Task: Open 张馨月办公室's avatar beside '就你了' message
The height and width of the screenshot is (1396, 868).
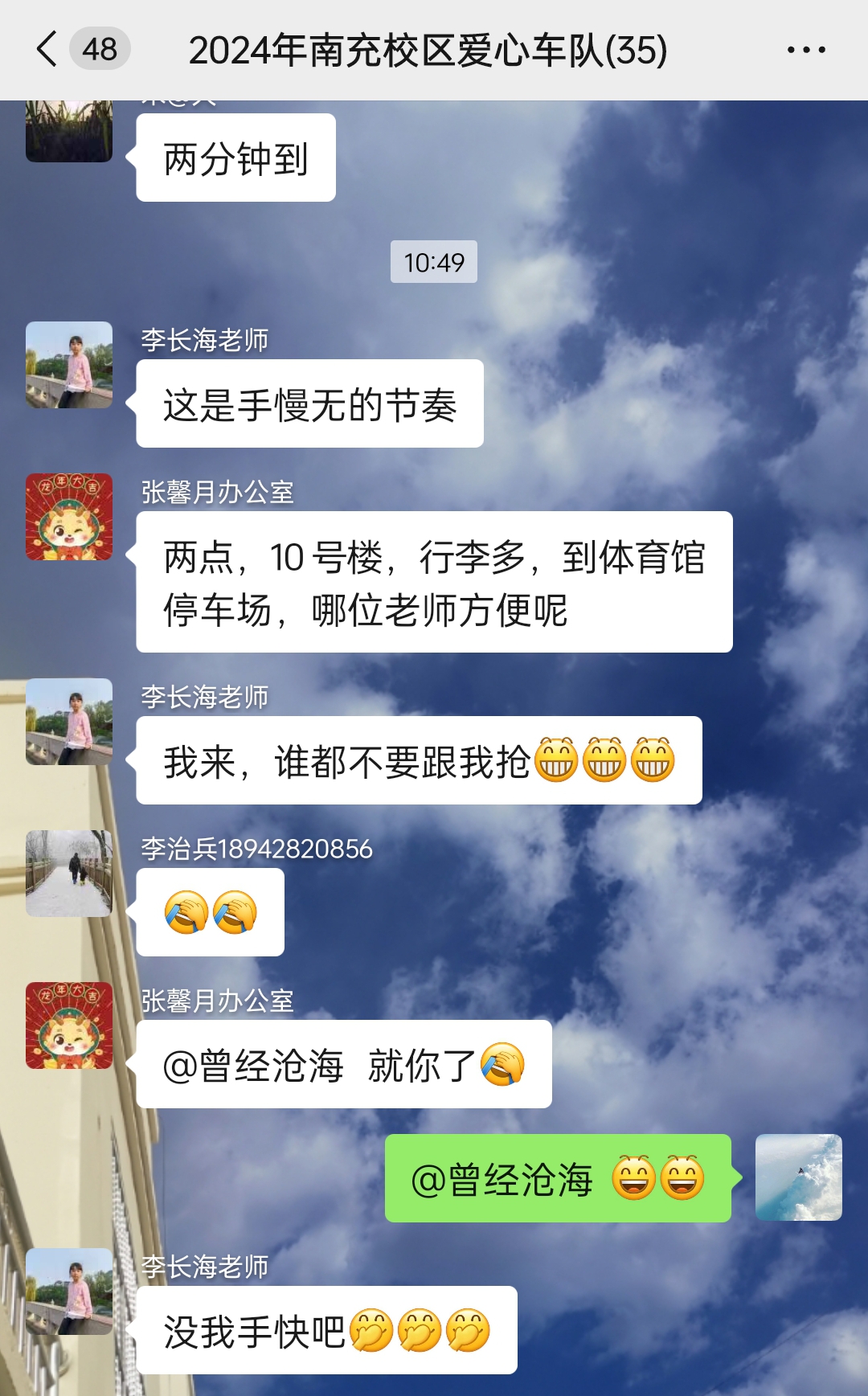Action: click(69, 1026)
